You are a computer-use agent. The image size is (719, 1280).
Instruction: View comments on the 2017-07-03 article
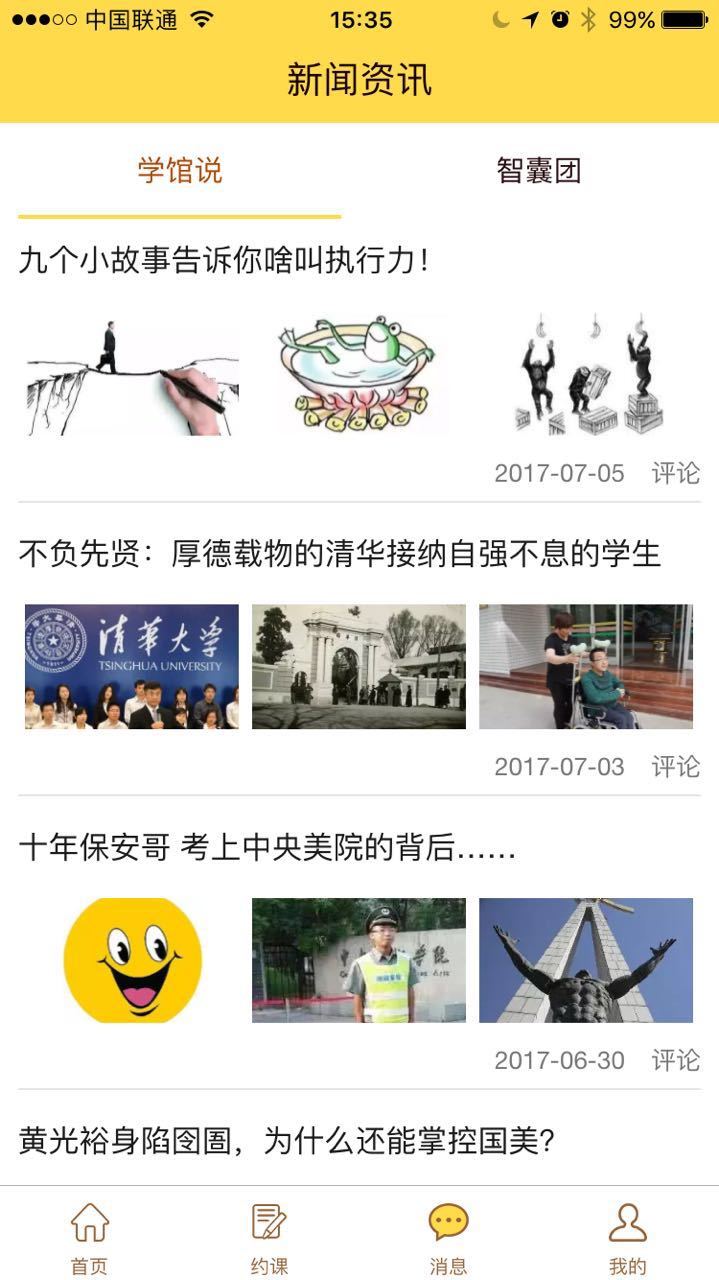(675, 767)
